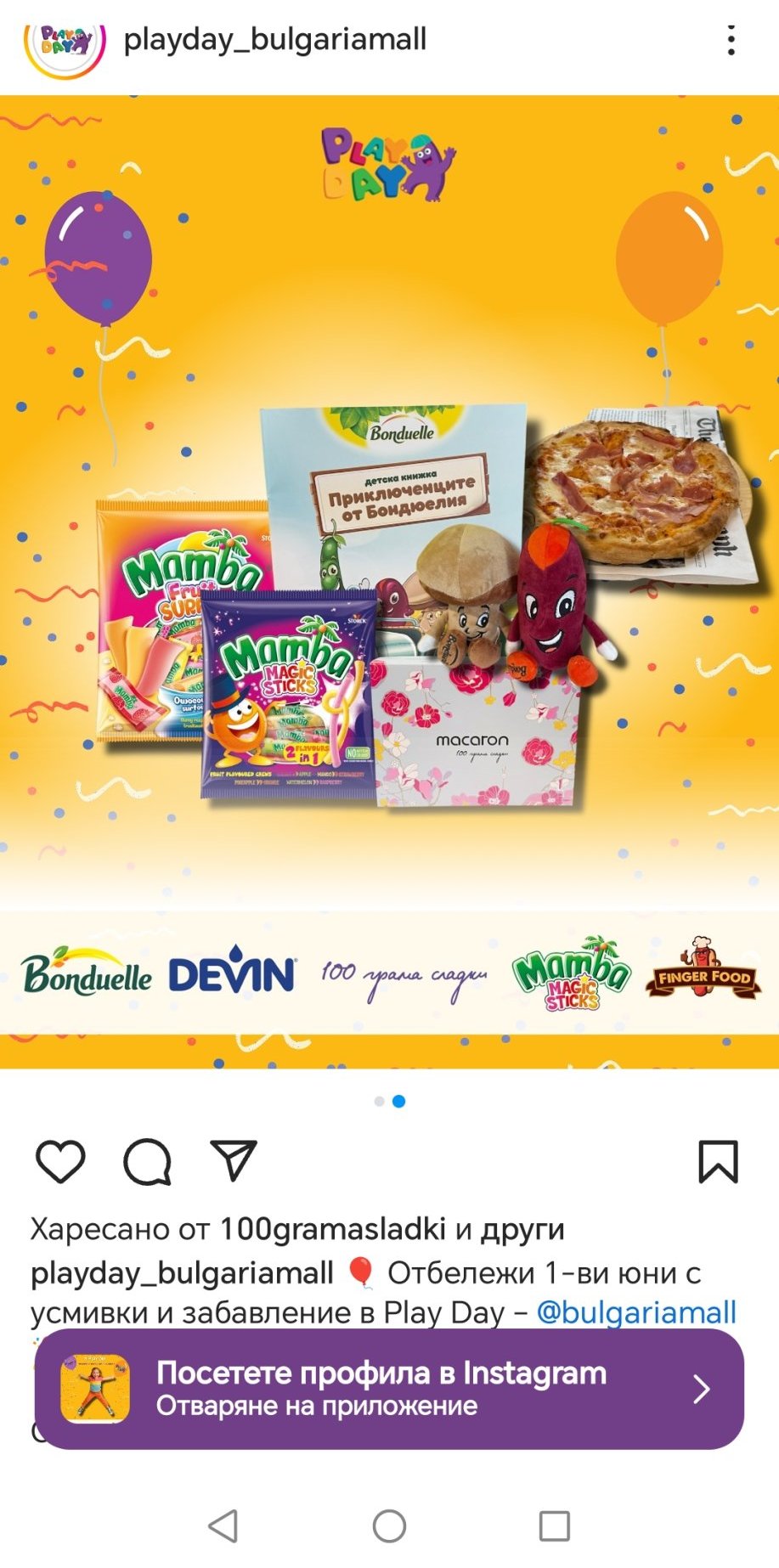The width and height of the screenshot is (779, 1568).
Task: Open comments with the speech bubble icon
Action: pyautogui.click(x=148, y=1161)
